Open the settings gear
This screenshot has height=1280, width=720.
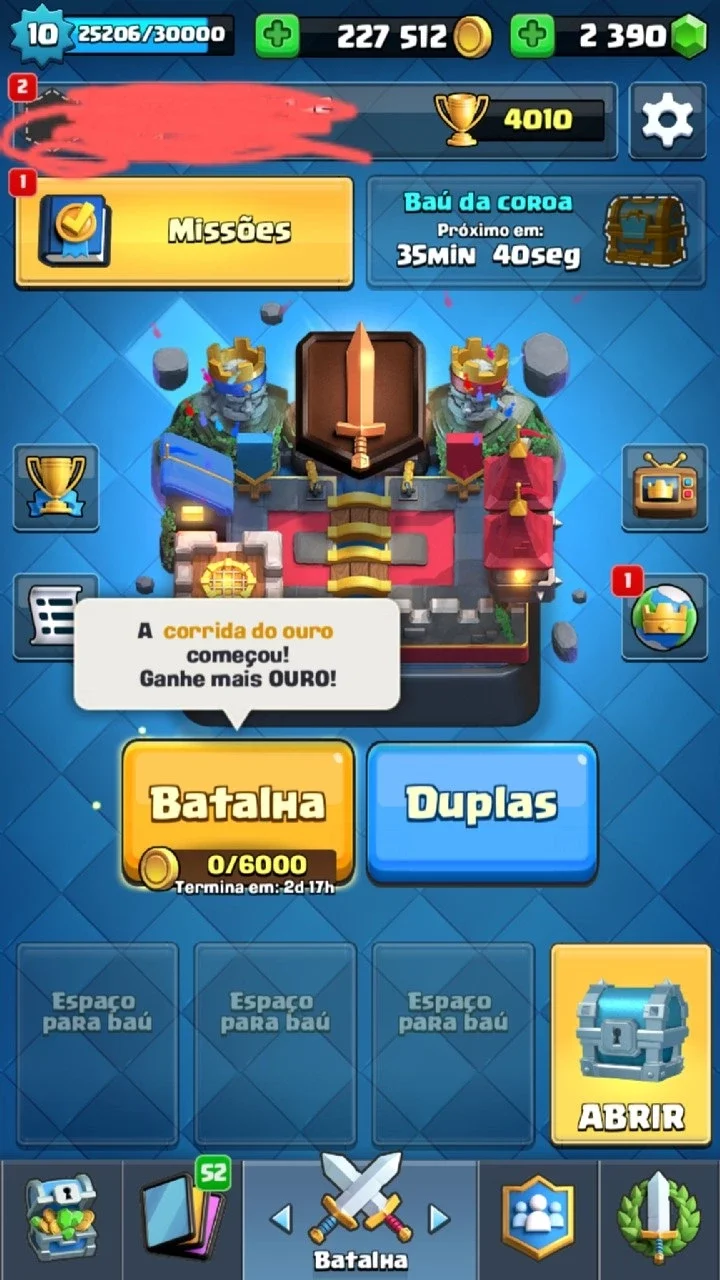point(667,120)
